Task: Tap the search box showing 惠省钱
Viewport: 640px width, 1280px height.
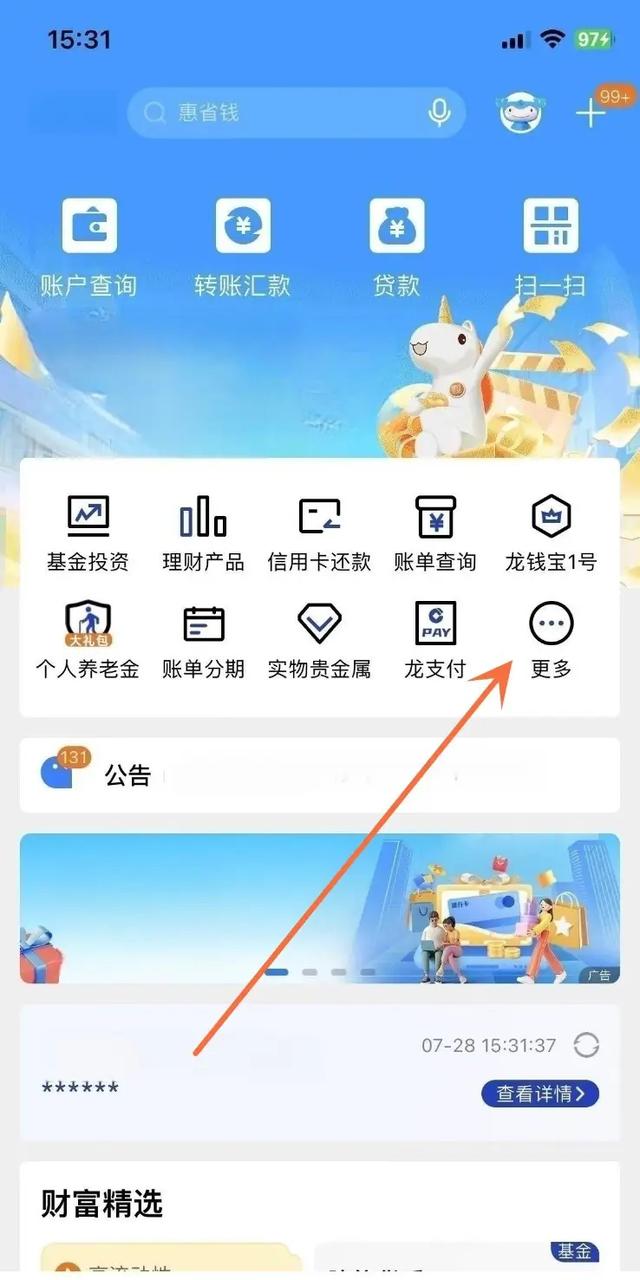Action: 280,113
